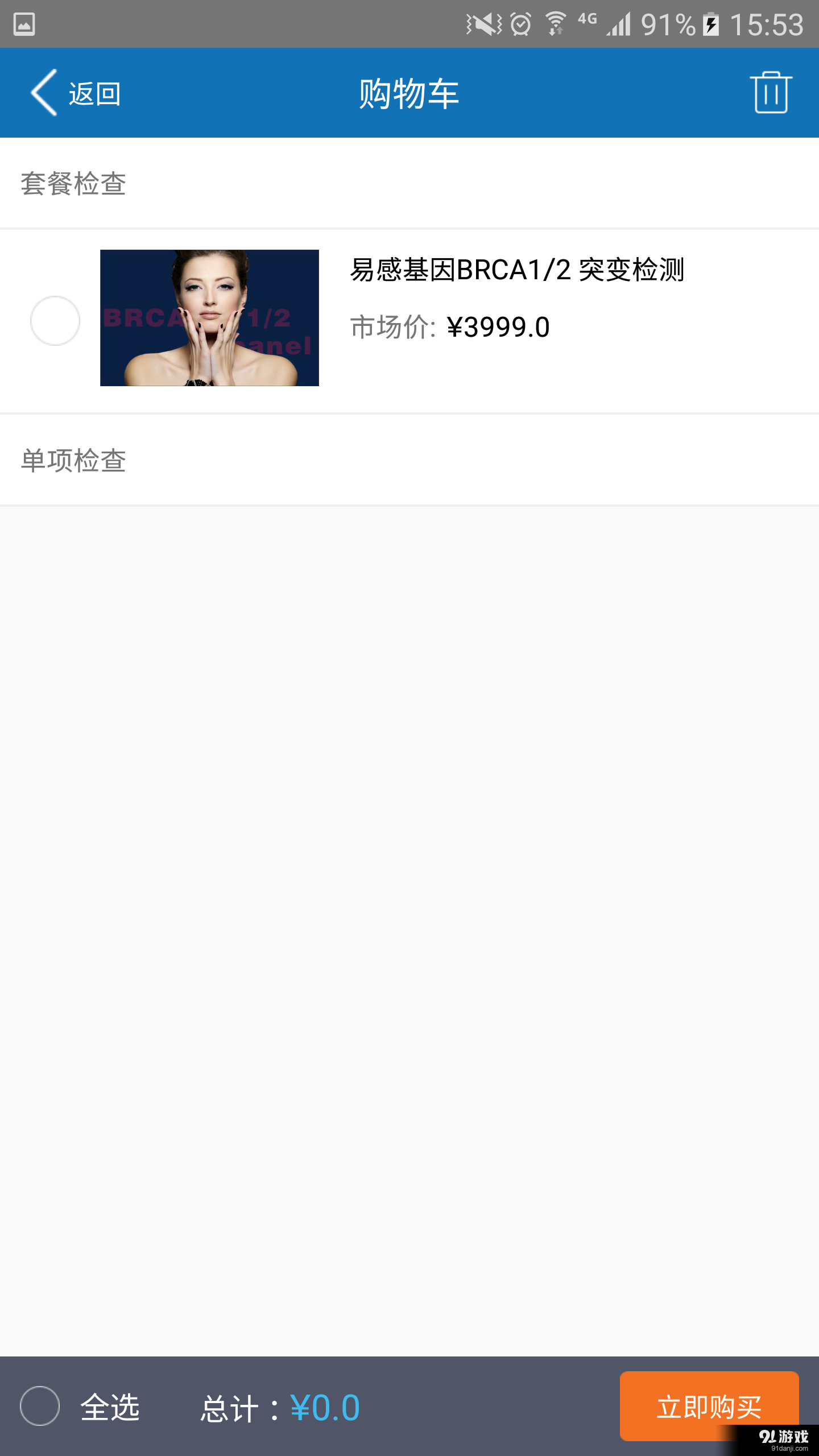This screenshot has height=1456, width=819.
Task: Click the trash delete icon
Action: click(771, 93)
